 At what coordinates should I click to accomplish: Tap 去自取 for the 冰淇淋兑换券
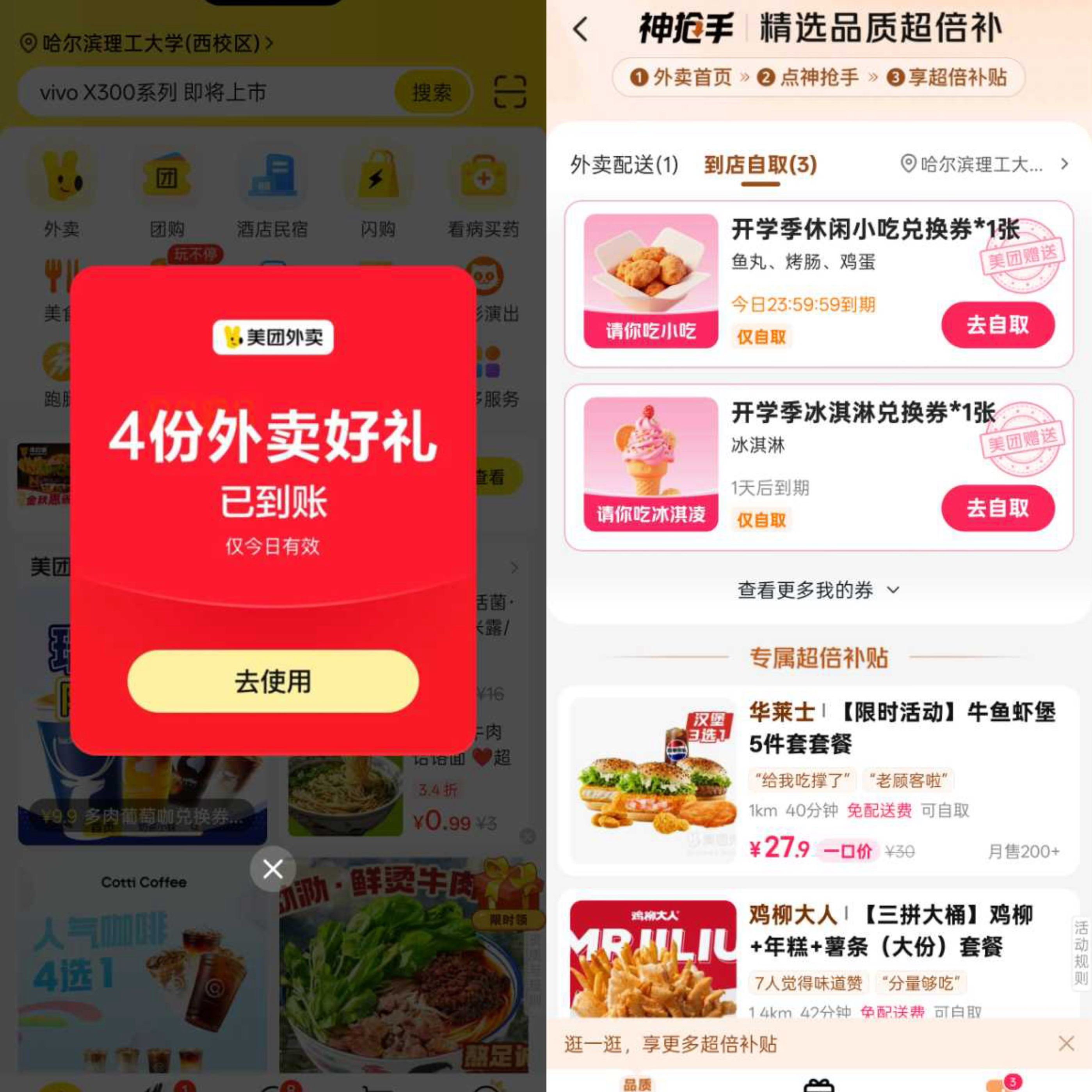click(x=998, y=508)
